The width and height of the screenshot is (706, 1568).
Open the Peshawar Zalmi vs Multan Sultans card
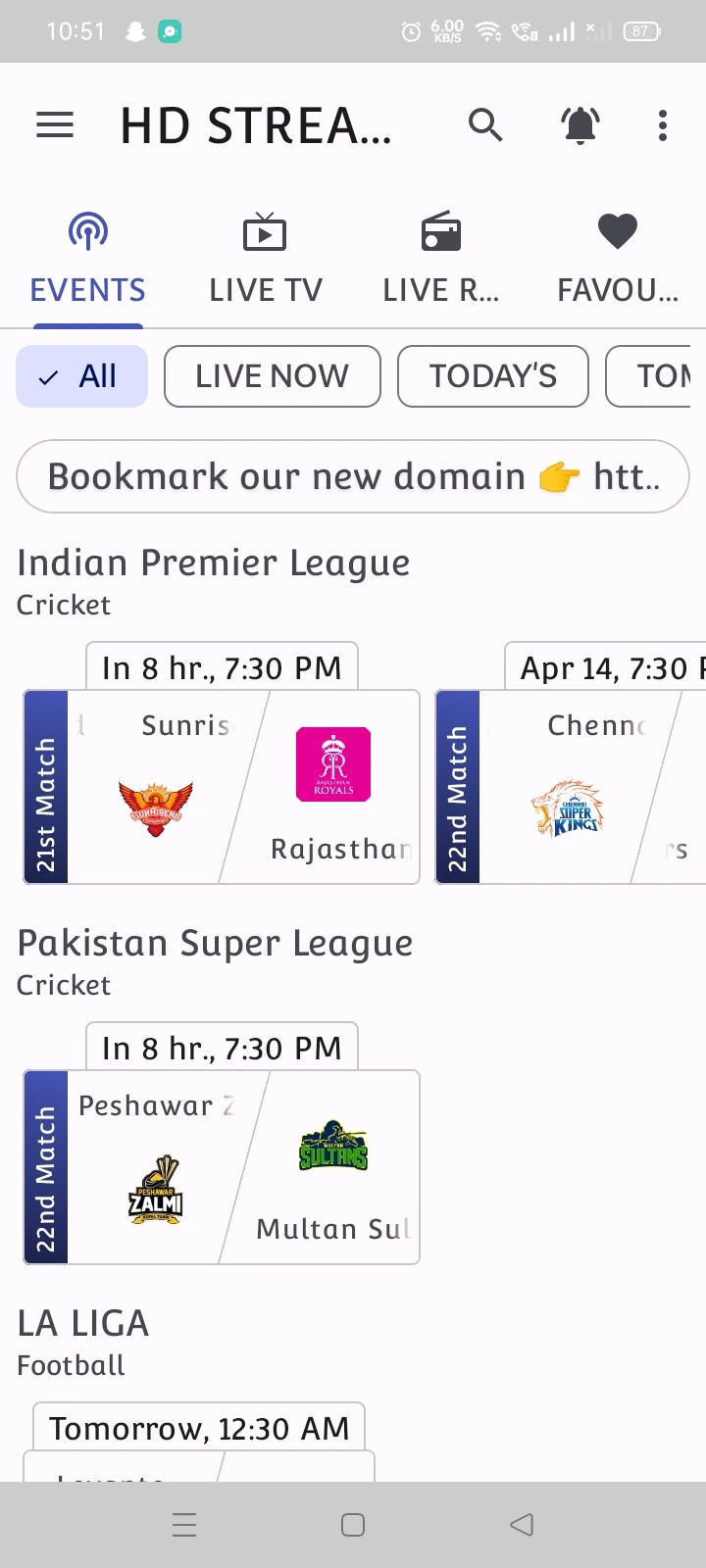pos(222,1166)
